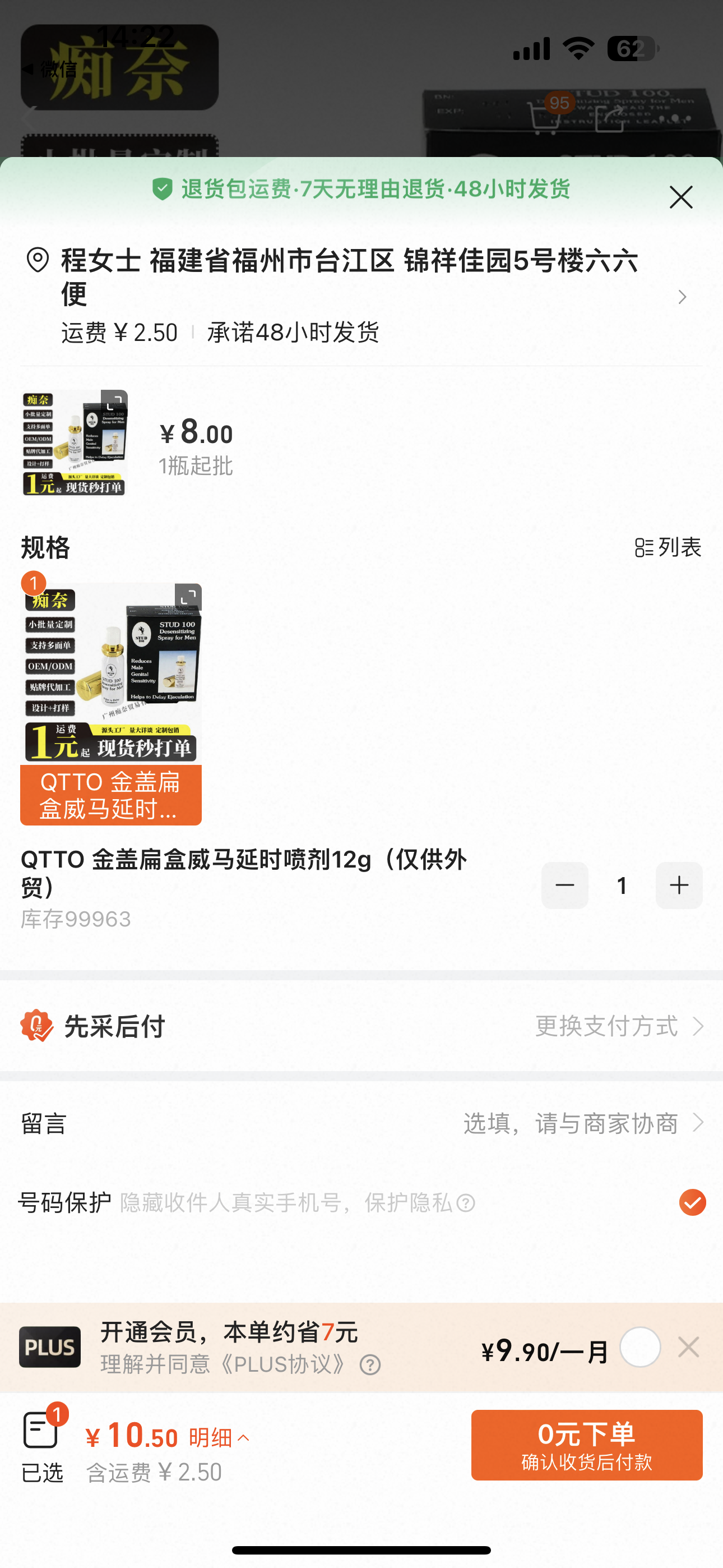The image size is (723, 1568).
Task: Select the PLUS membership ¥9.90 option
Action: tap(639, 1347)
